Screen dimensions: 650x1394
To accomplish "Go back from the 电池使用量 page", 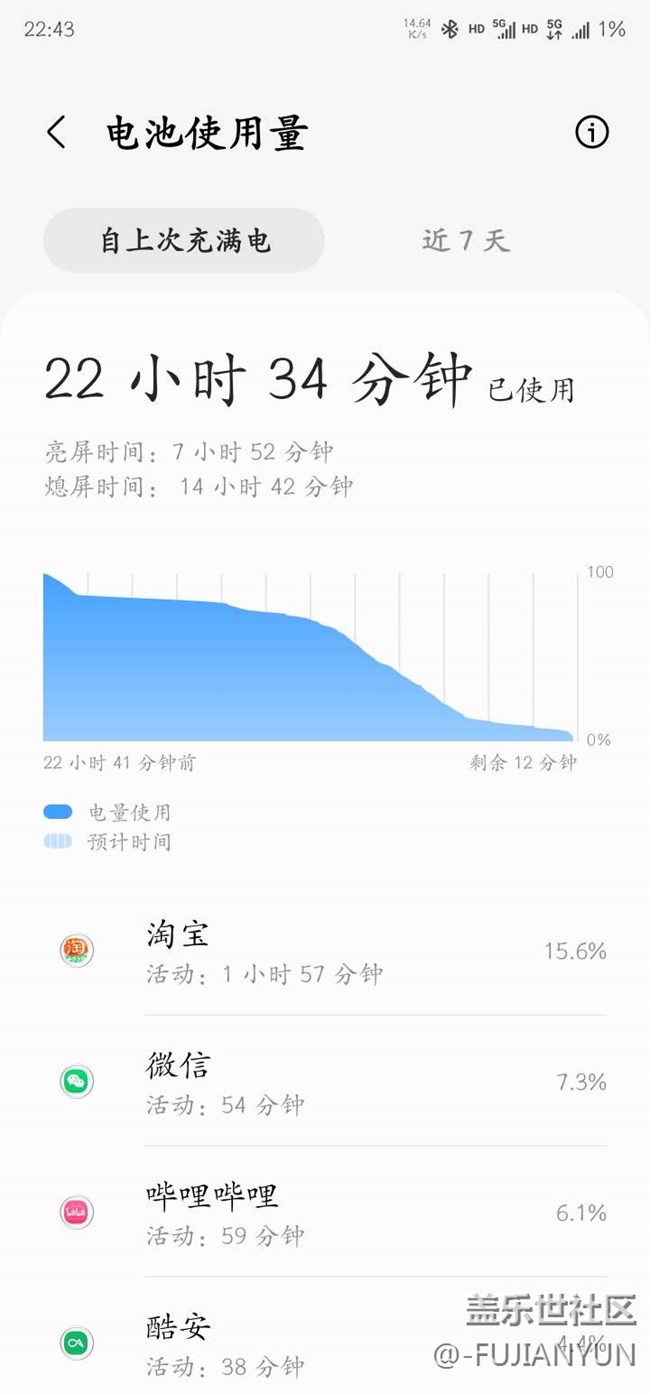I will pyautogui.click(x=57, y=133).
